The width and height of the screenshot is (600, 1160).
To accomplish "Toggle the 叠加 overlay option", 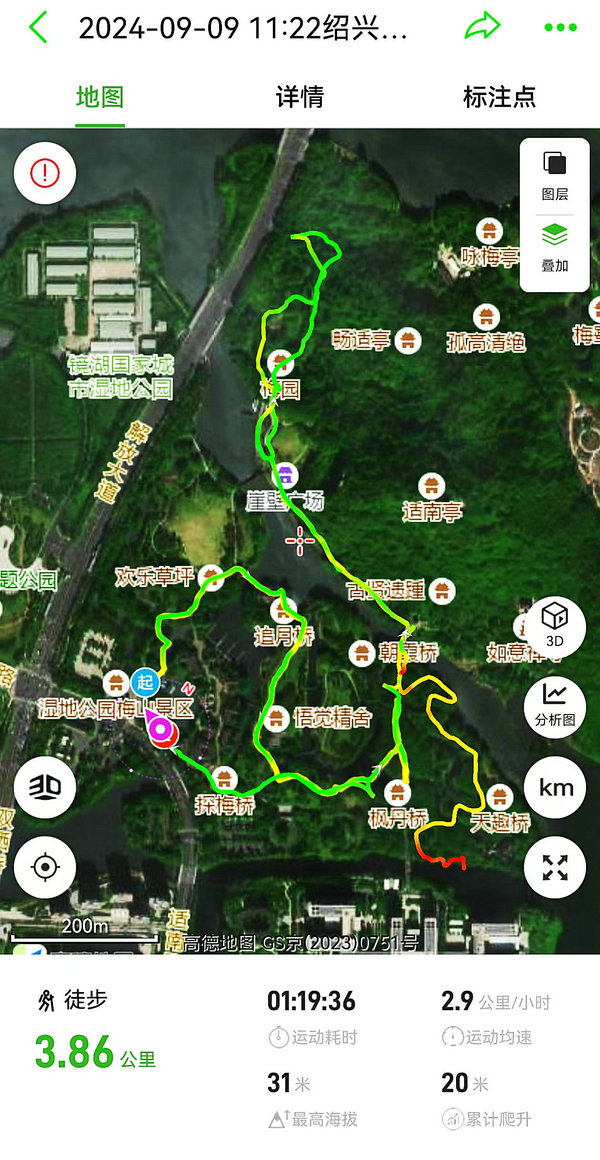I will [x=555, y=249].
